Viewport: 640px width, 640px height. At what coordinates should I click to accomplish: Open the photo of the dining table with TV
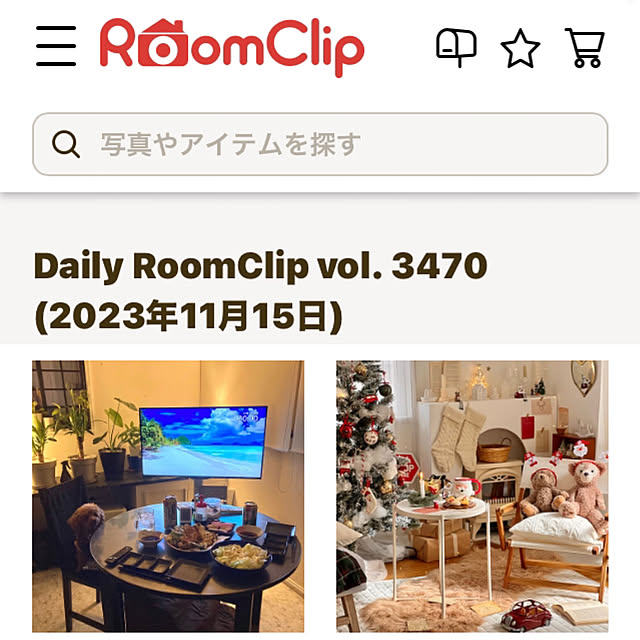click(168, 496)
